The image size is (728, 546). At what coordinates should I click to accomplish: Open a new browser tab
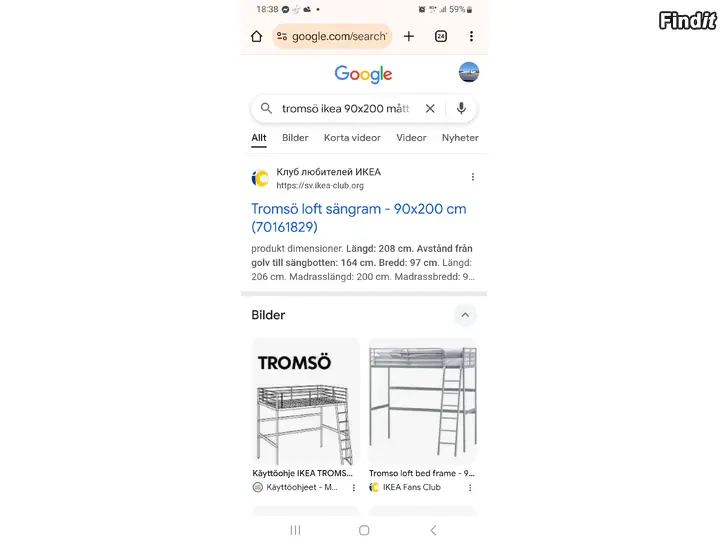click(409, 36)
